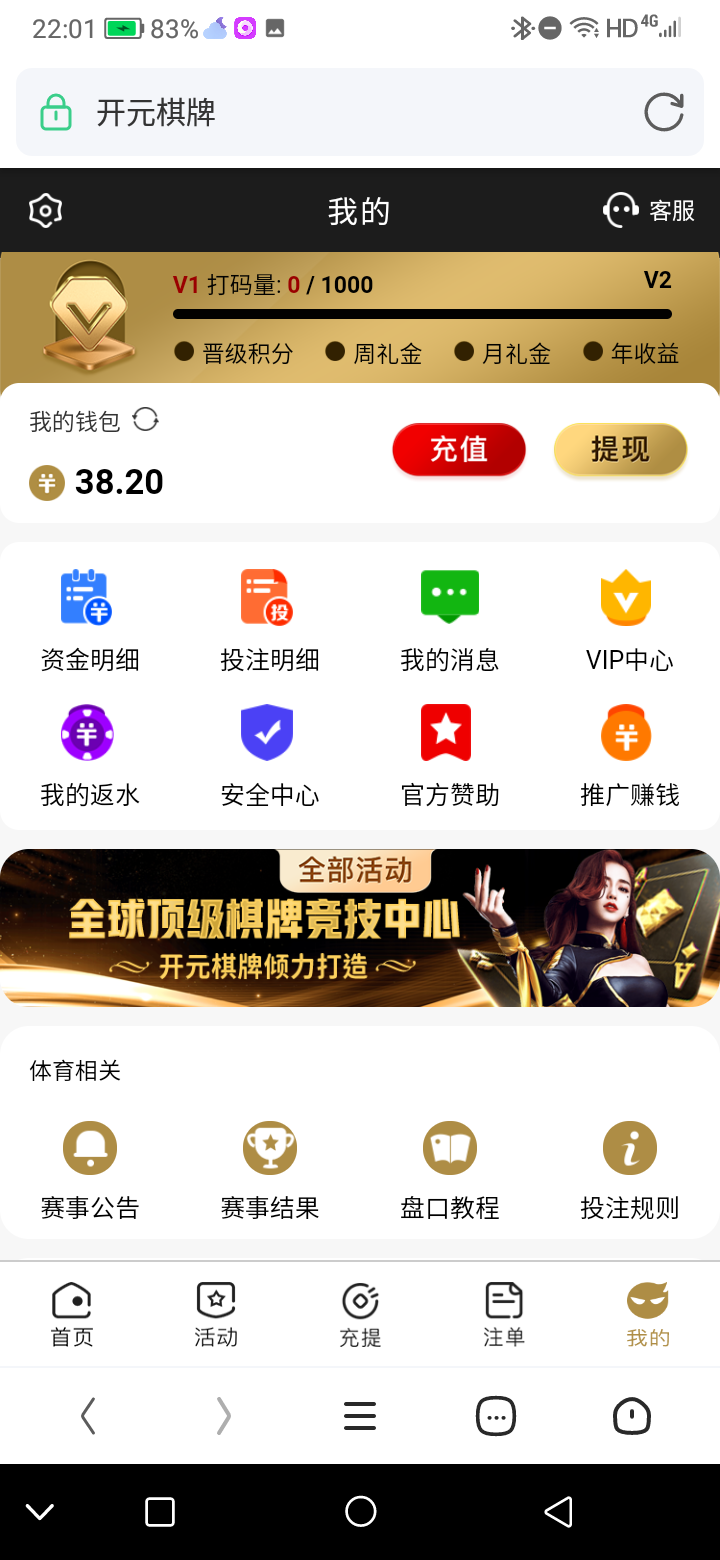The image size is (720, 1560).
Task: Tap the gold 提现 button
Action: (620, 449)
